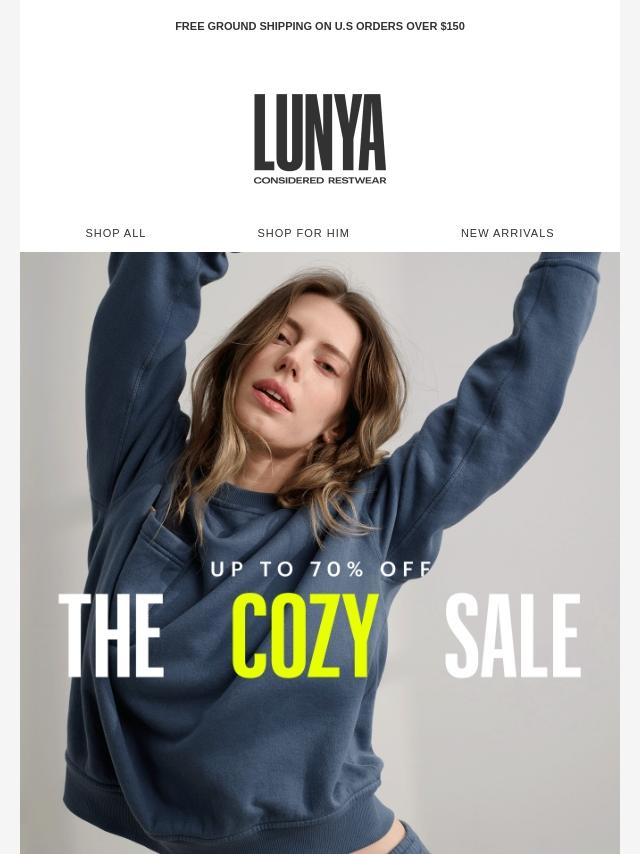Open the Shop For Him link
640x854 pixels.
(303, 233)
